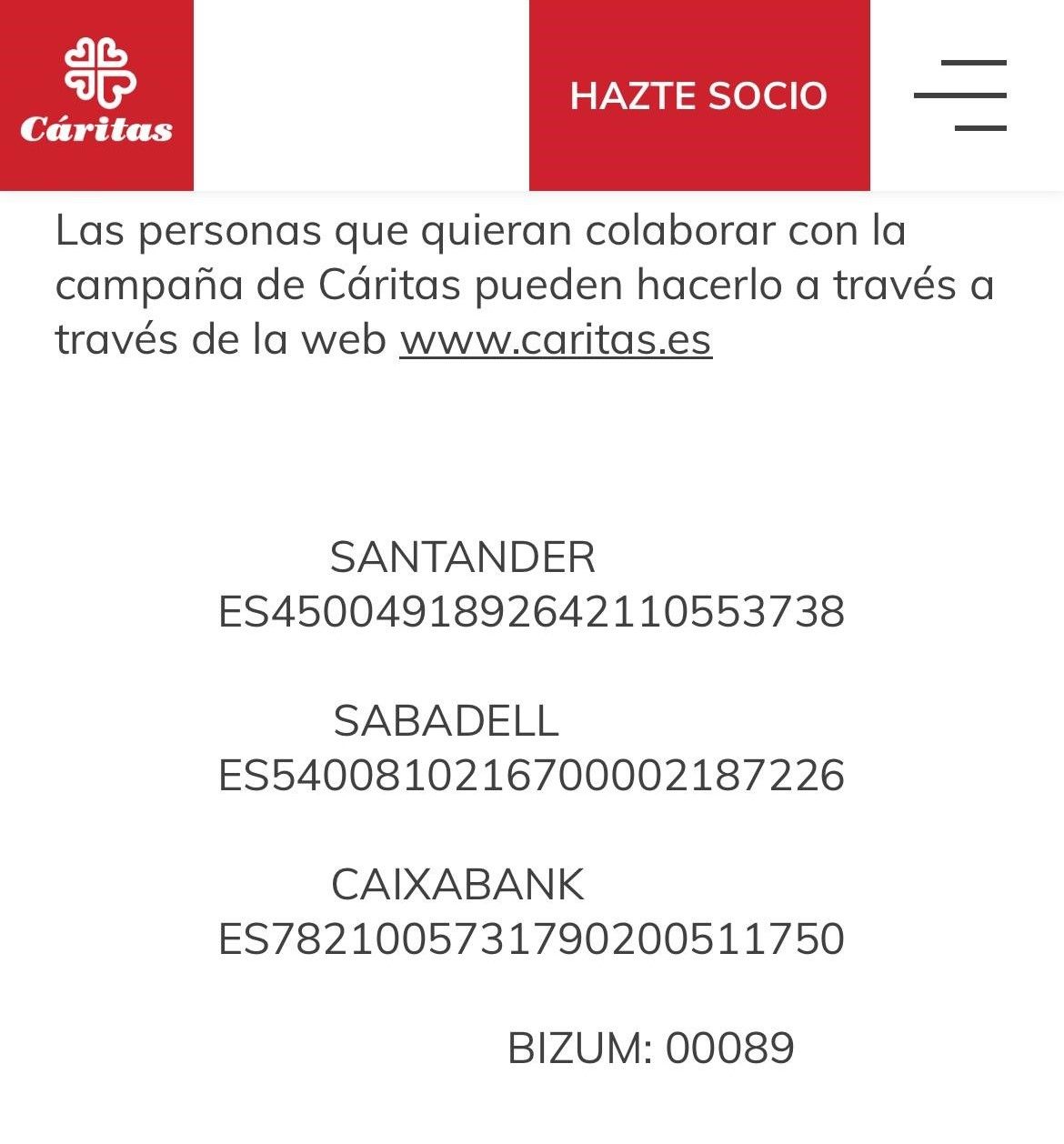
Task: Tap the HAZTE SOCIO button
Action: click(x=698, y=95)
